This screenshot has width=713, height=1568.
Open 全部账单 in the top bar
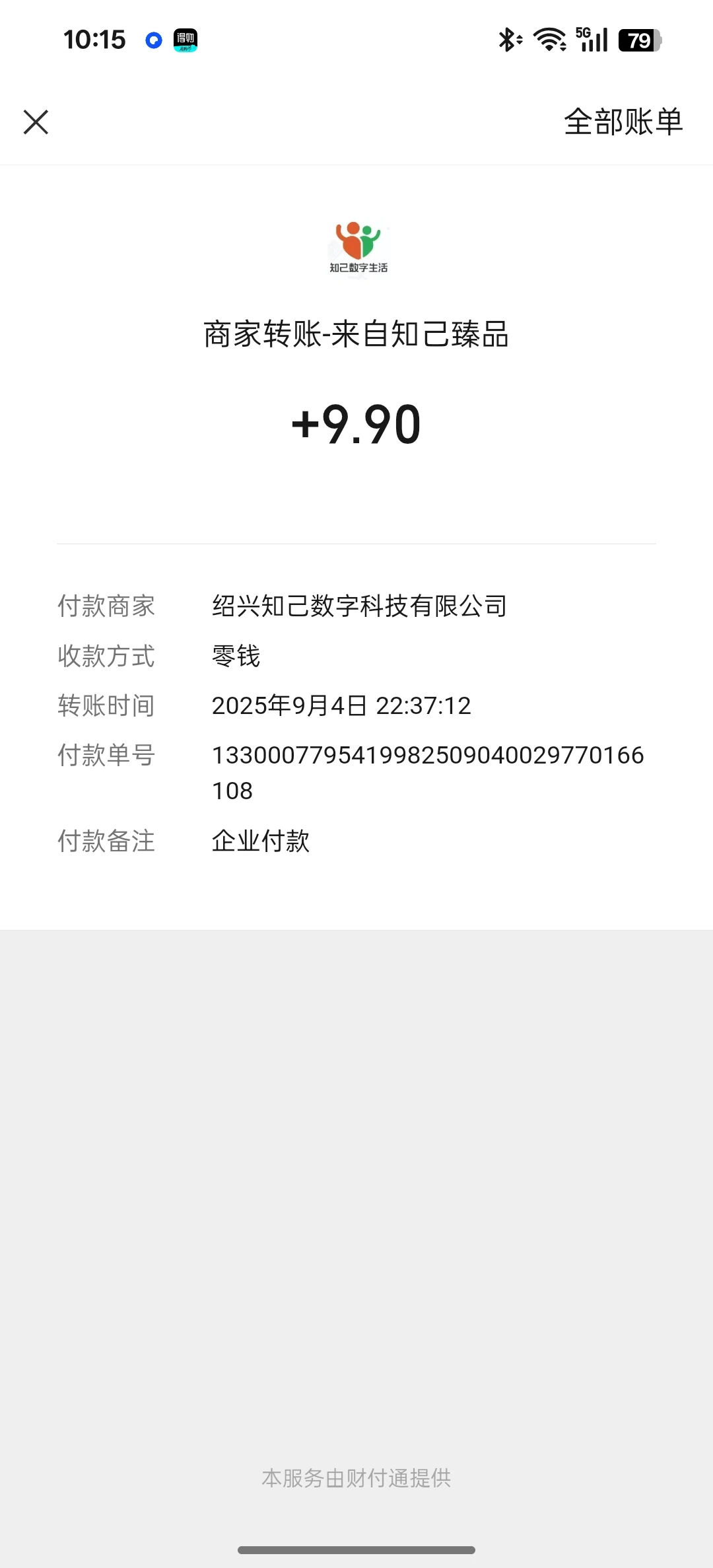(623, 122)
